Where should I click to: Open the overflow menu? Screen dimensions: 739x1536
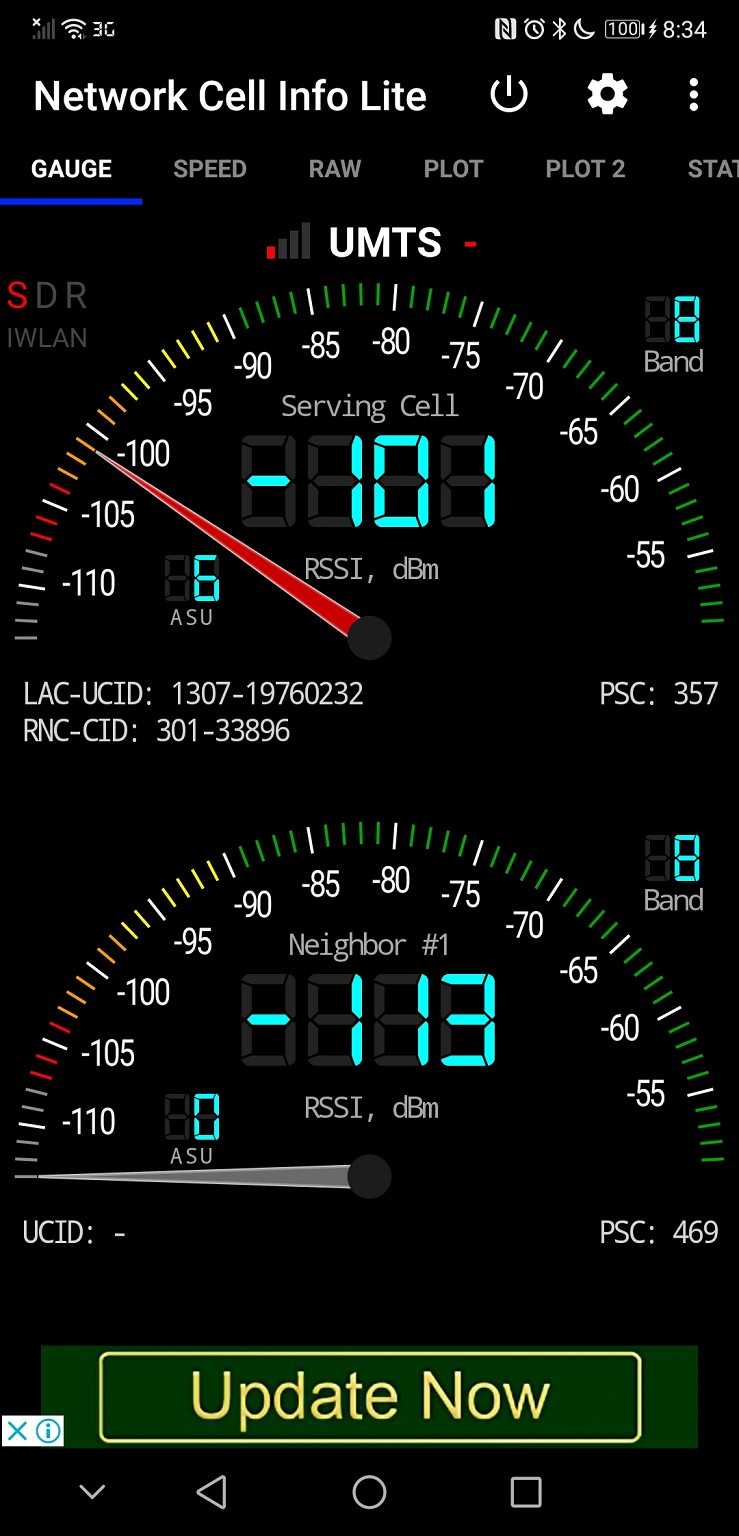[x=694, y=96]
